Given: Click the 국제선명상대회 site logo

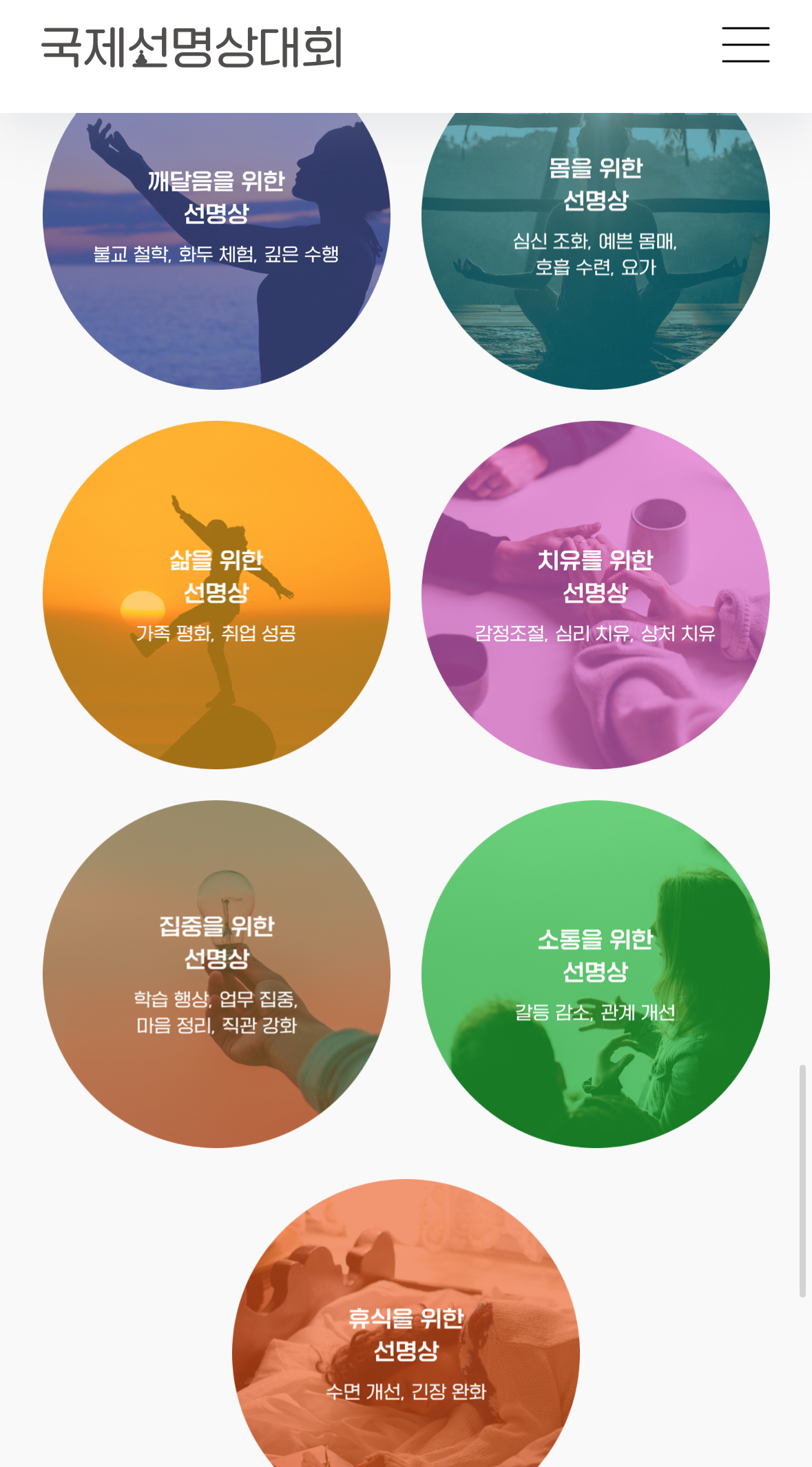Looking at the screenshot, I should [194, 47].
